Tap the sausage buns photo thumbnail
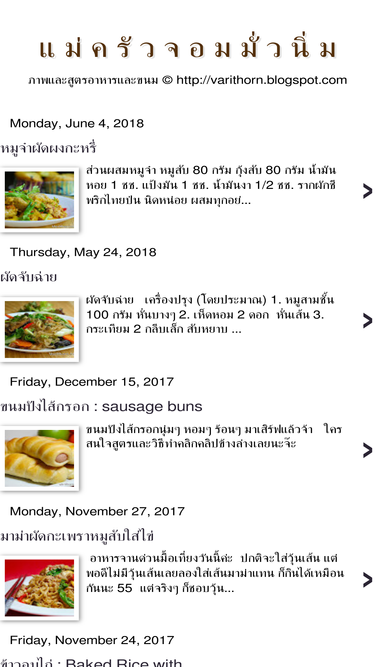375x667 pixels. coord(39,459)
